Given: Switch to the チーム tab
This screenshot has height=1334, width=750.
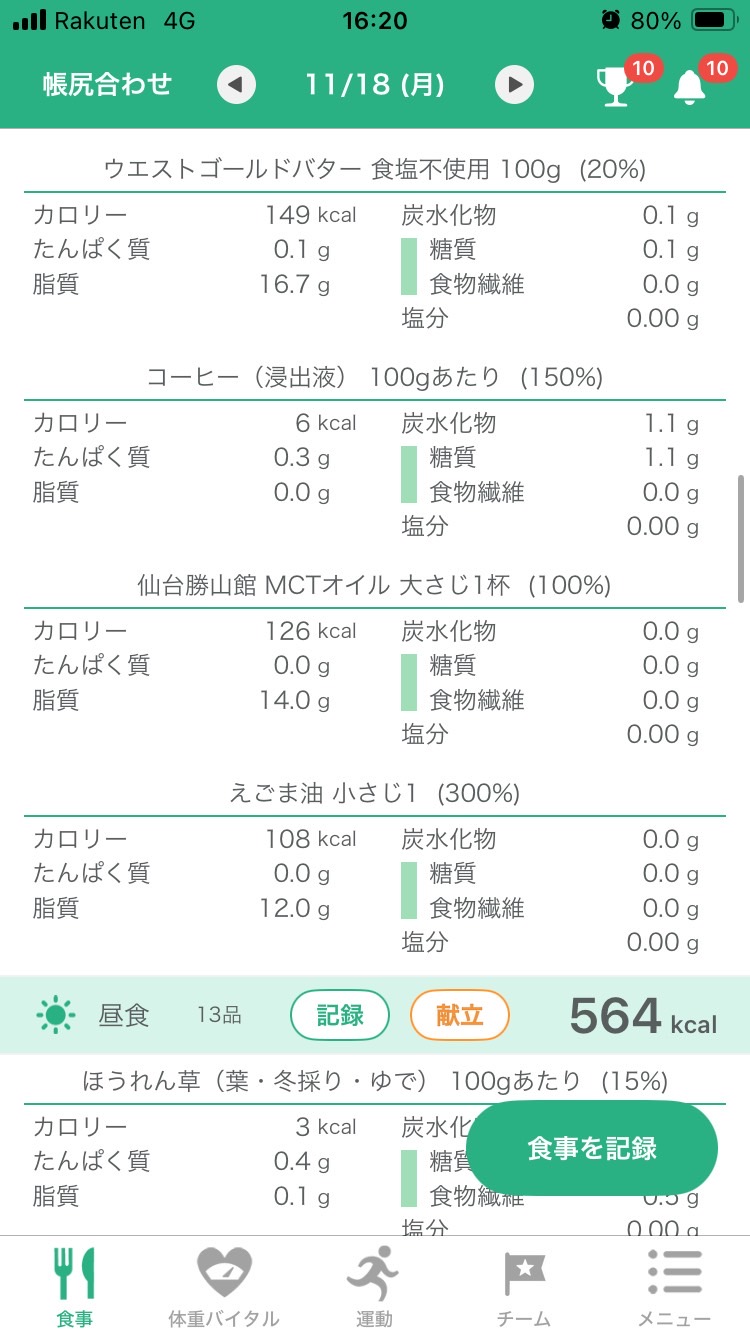Looking at the screenshot, I should point(524,1286).
